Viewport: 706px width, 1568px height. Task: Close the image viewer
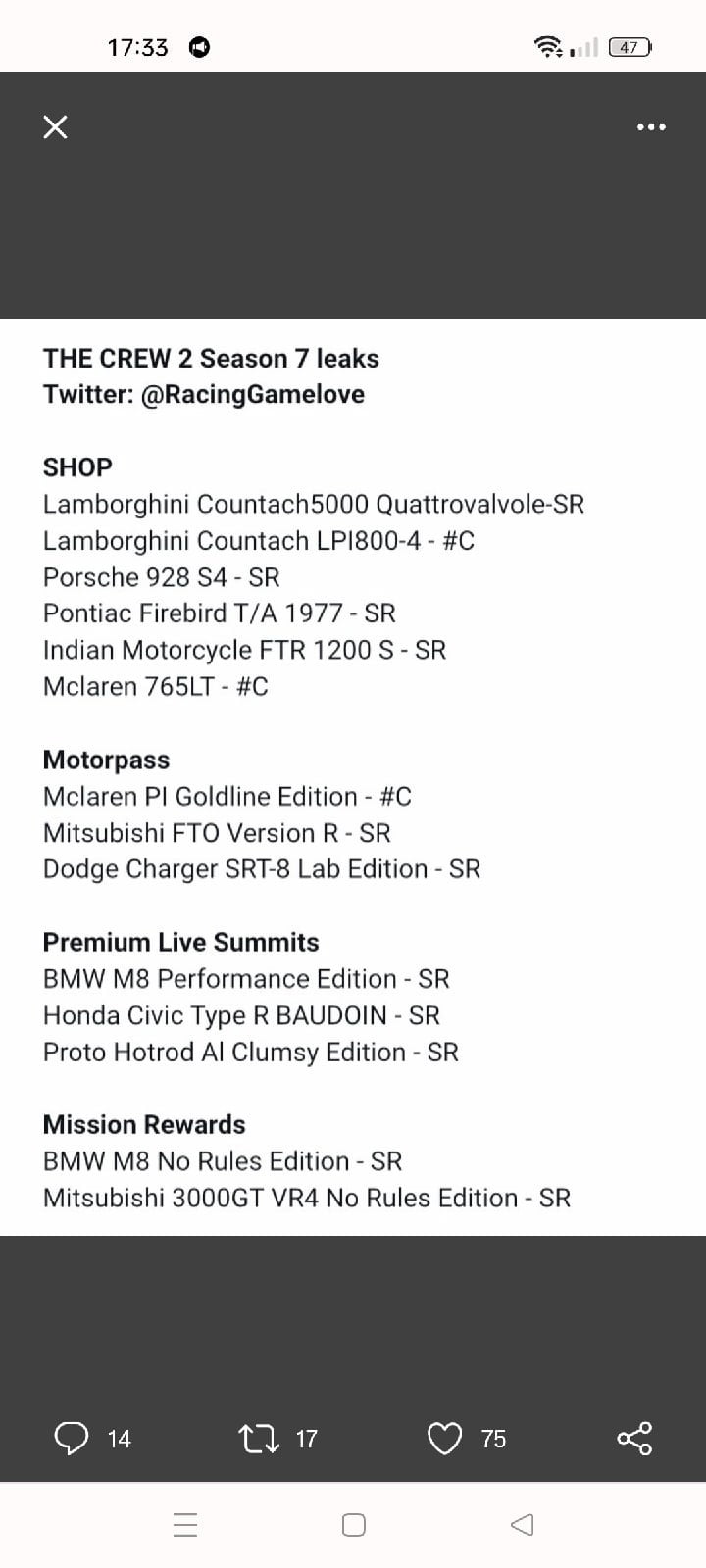pos(56,127)
